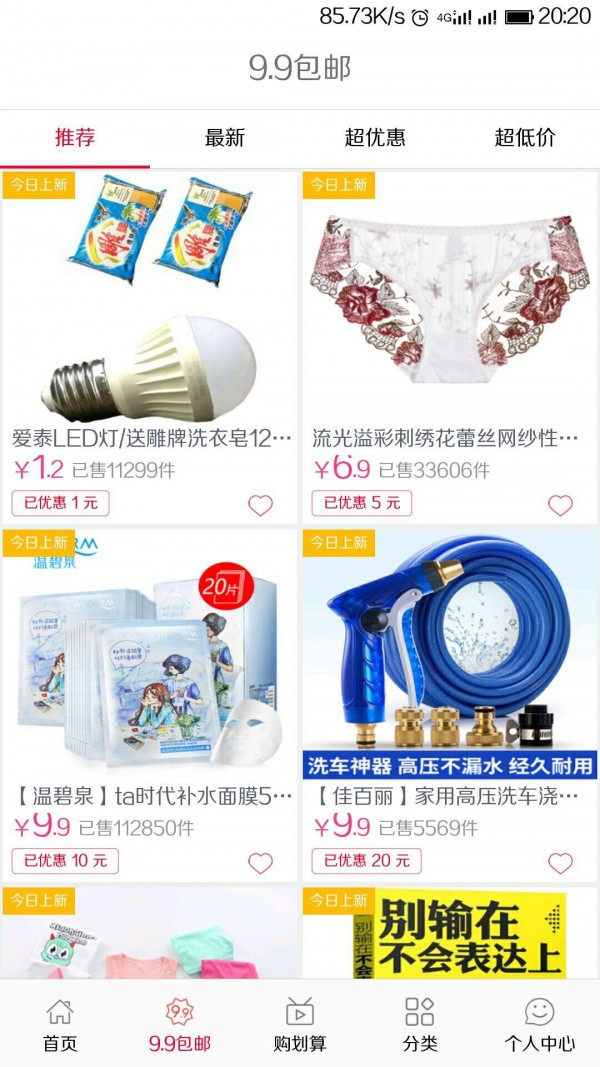The height and width of the screenshot is (1067, 600).
Task: Tap heart on 佳百丽 hose item
Action: [560, 863]
